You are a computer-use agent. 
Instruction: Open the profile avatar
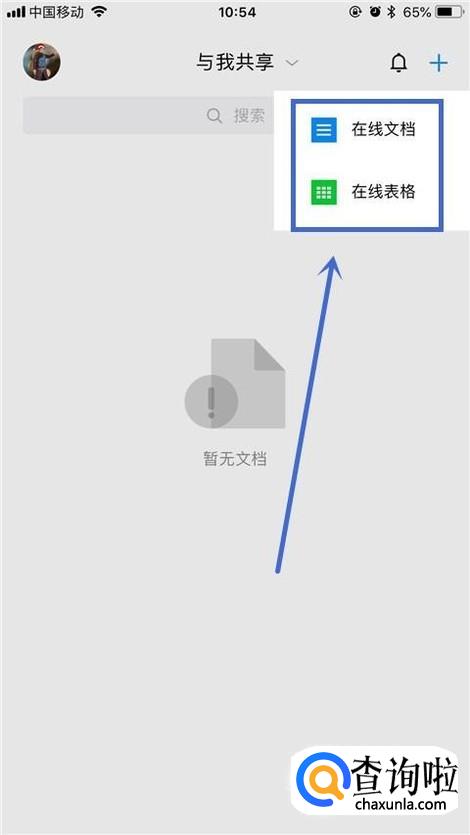[x=42, y=62]
